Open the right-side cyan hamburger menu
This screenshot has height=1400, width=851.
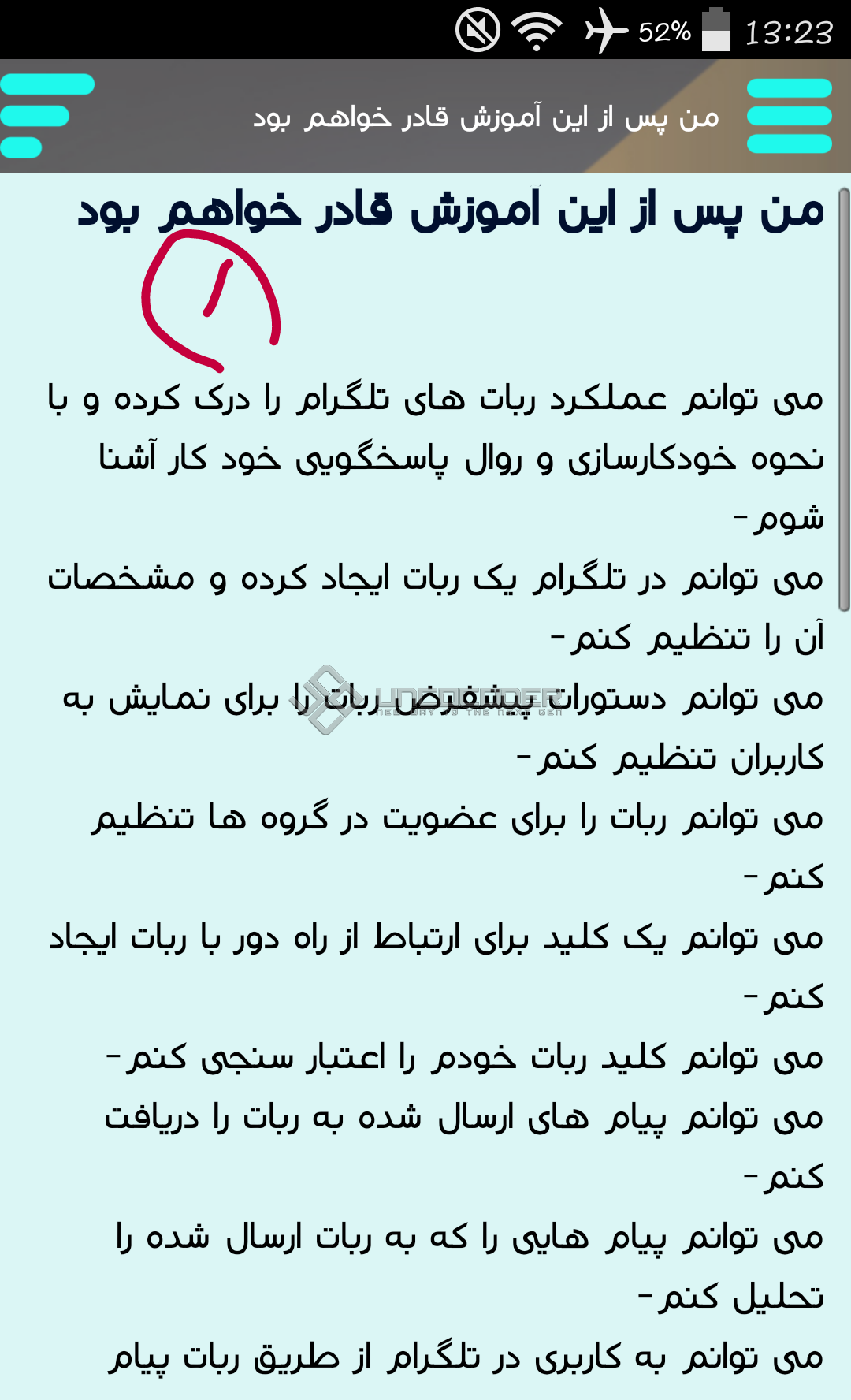[x=790, y=116]
